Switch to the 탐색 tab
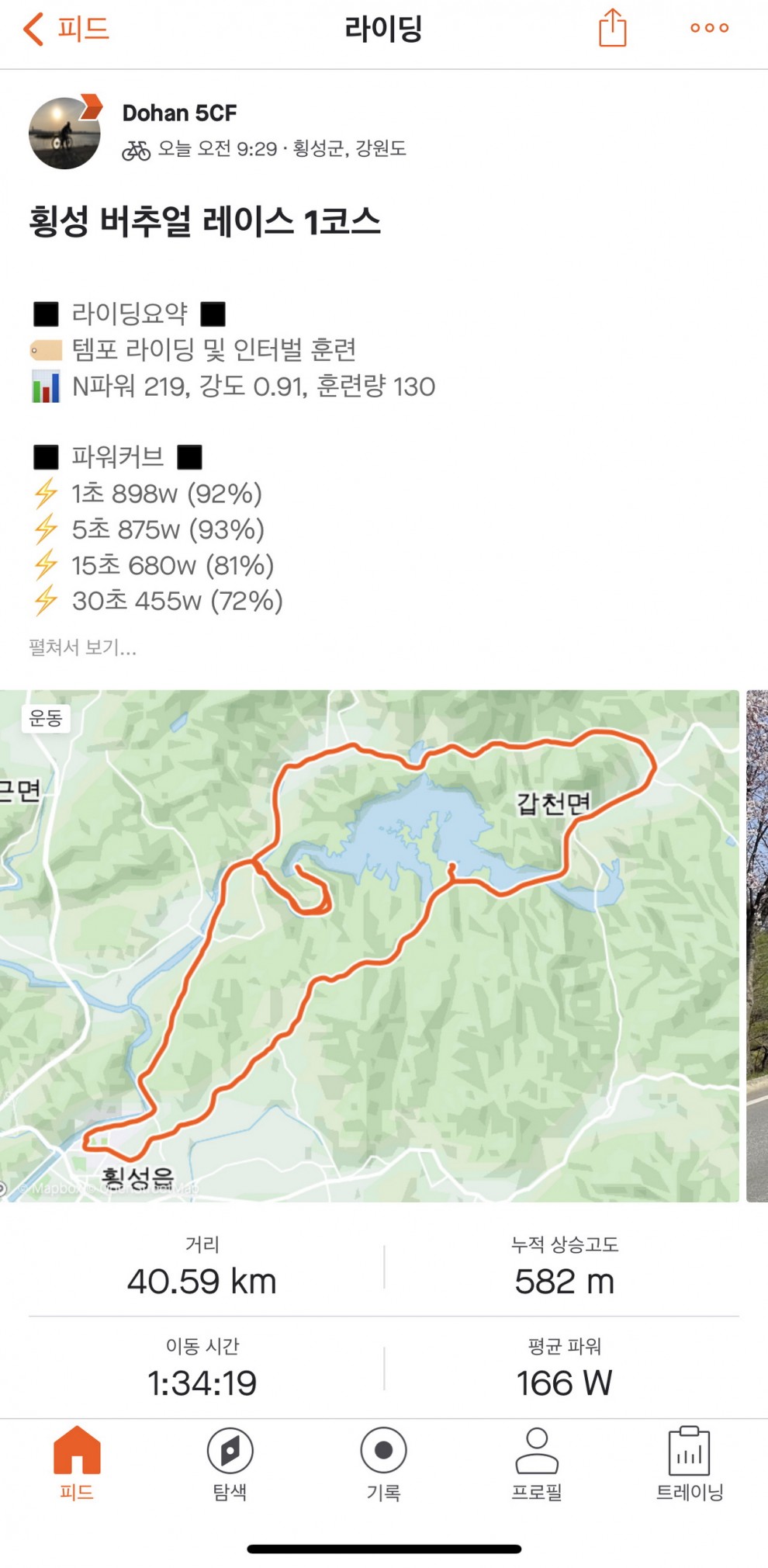Viewport: 768px width, 1568px height. pyautogui.click(x=230, y=1463)
